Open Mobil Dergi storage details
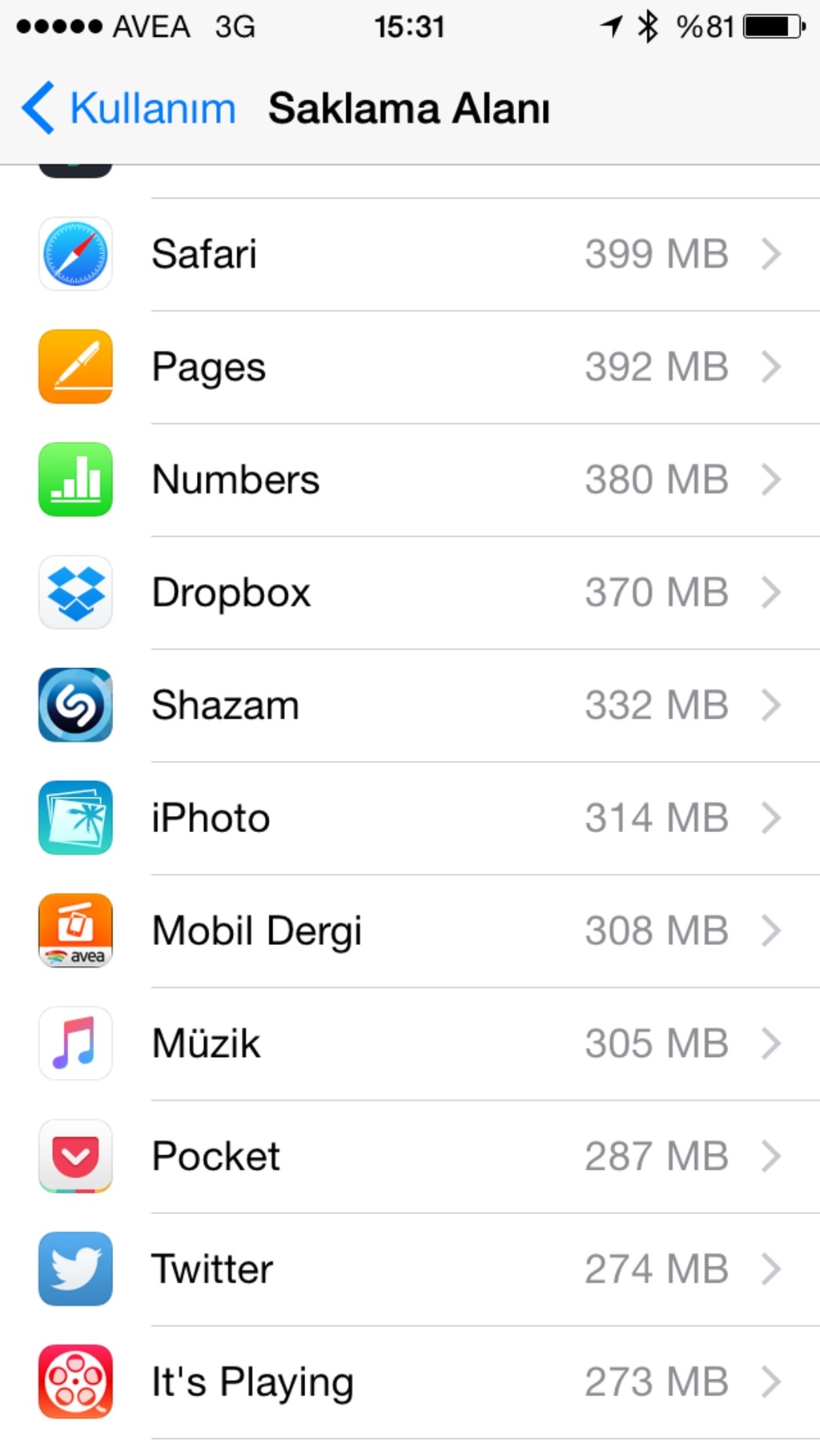The width and height of the screenshot is (820, 1456). point(410,931)
